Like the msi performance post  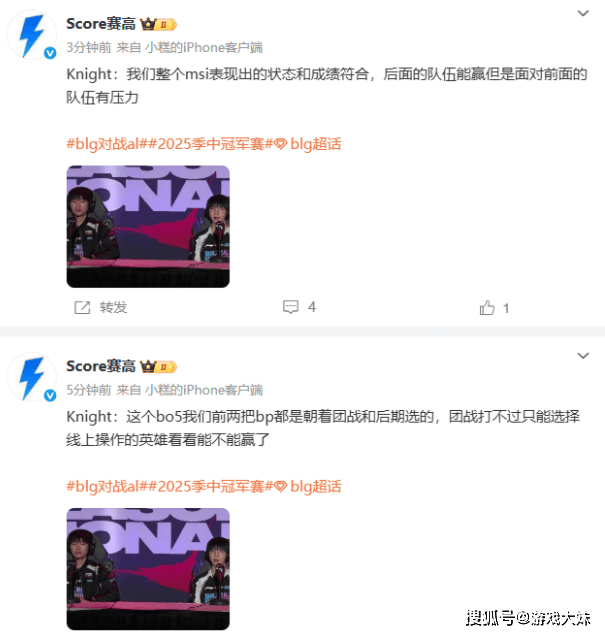tap(495, 307)
